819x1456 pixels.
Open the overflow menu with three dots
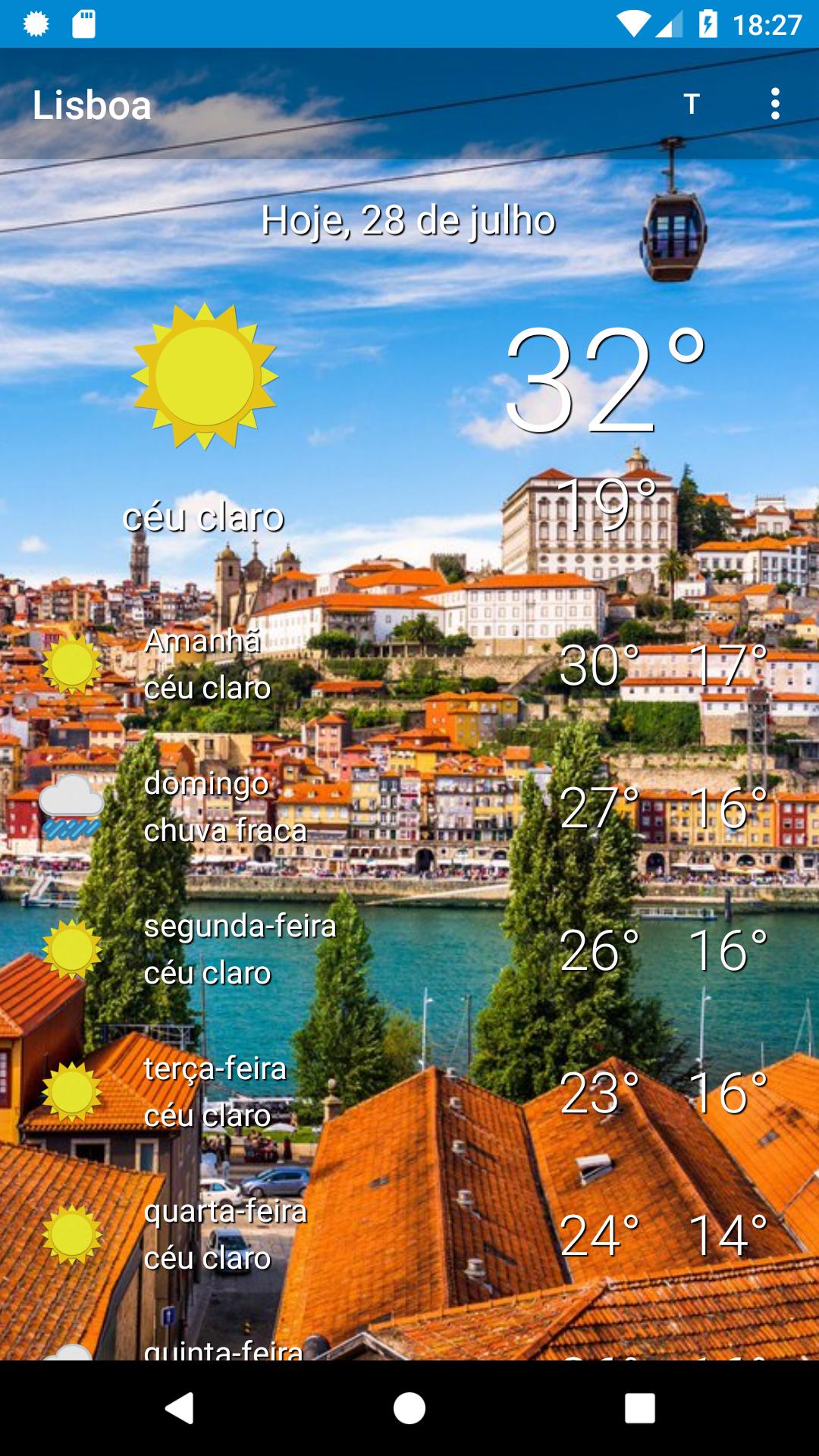(775, 105)
